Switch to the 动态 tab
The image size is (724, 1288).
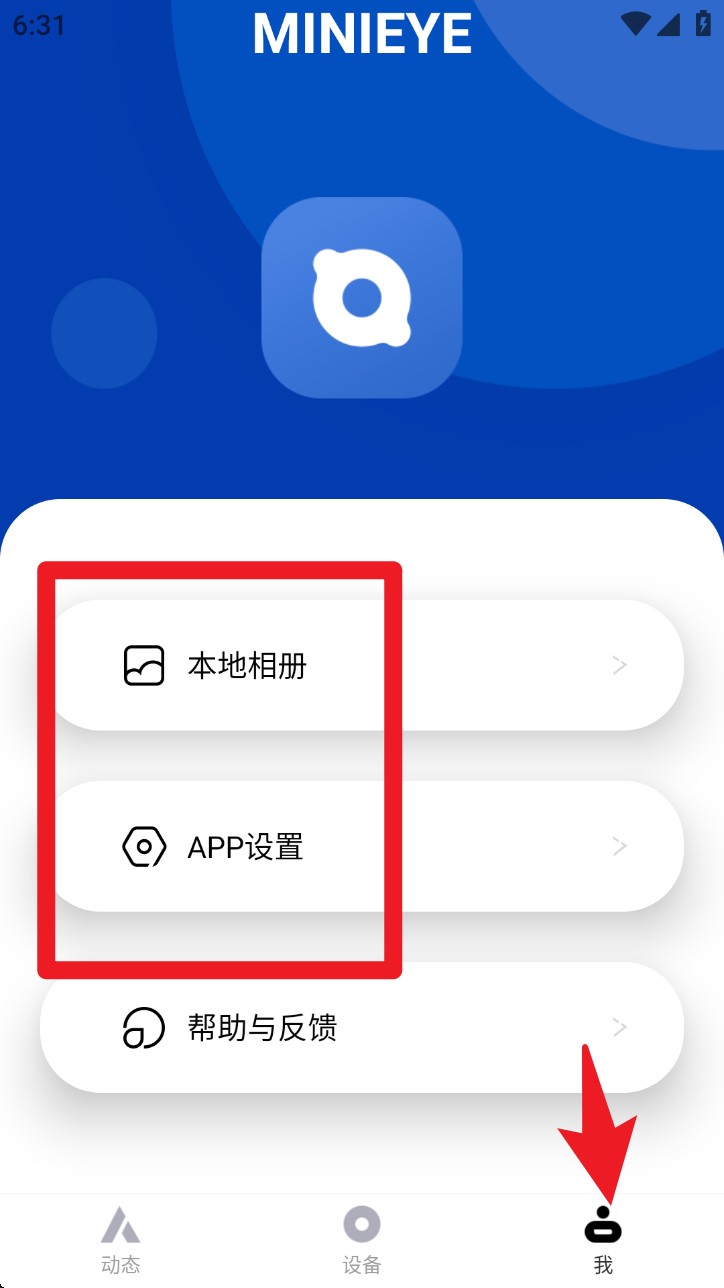click(121, 1239)
